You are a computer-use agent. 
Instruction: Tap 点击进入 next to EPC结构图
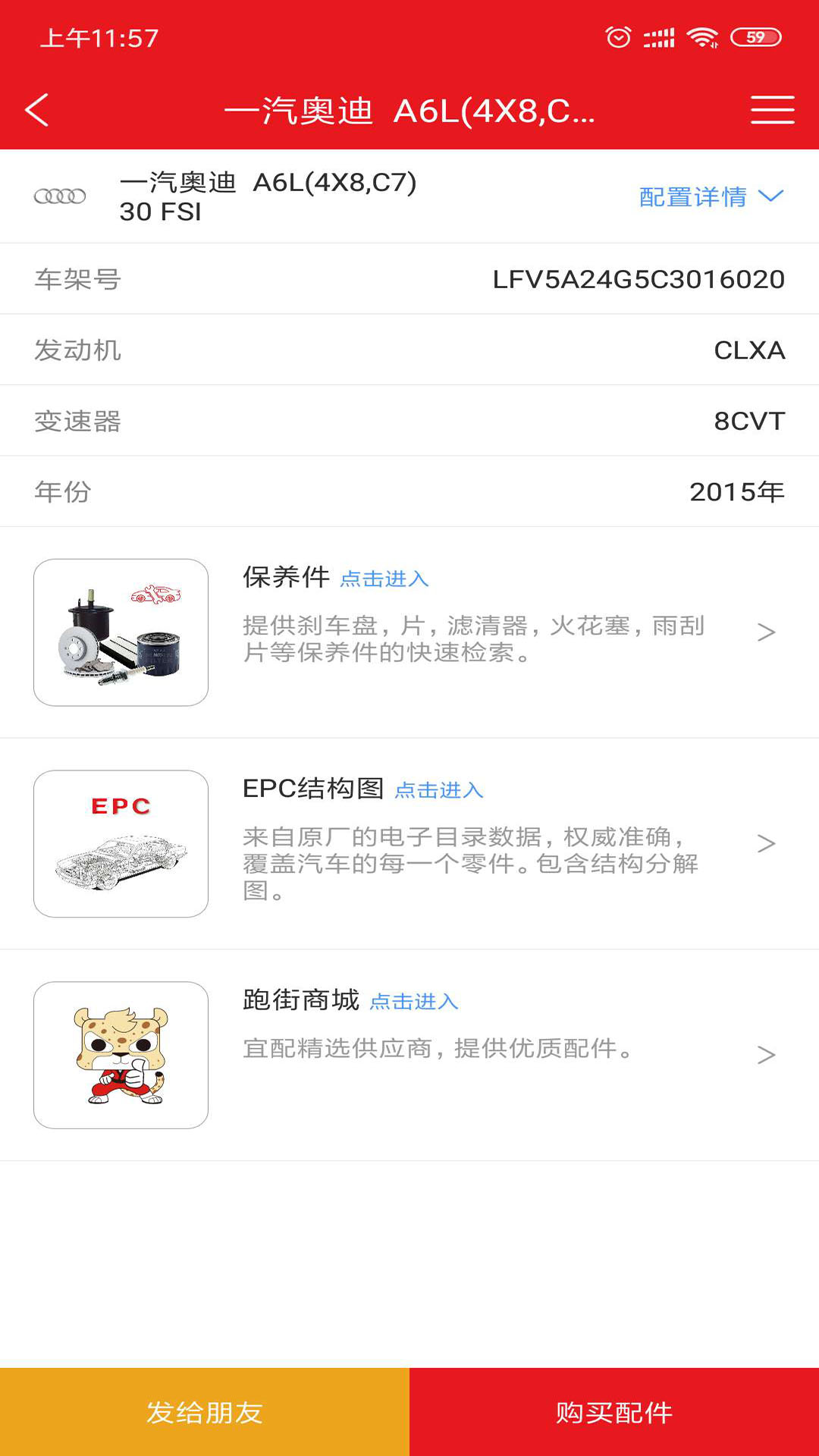441,791
